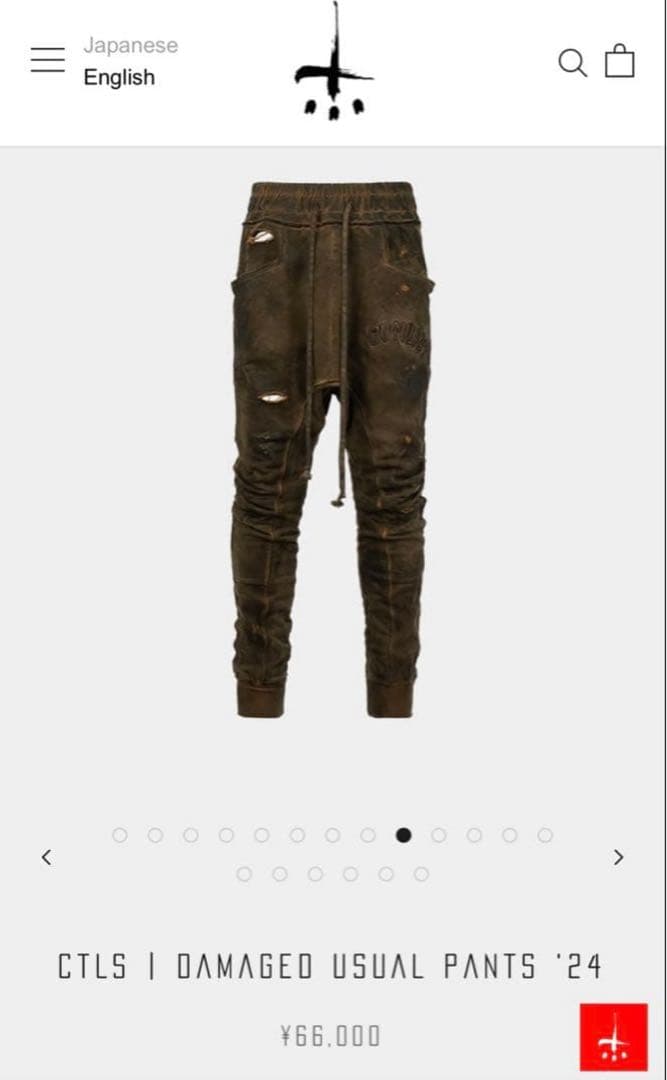Show the previous product image
Viewport: 667px width, 1080px height.
tap(46, 857)
